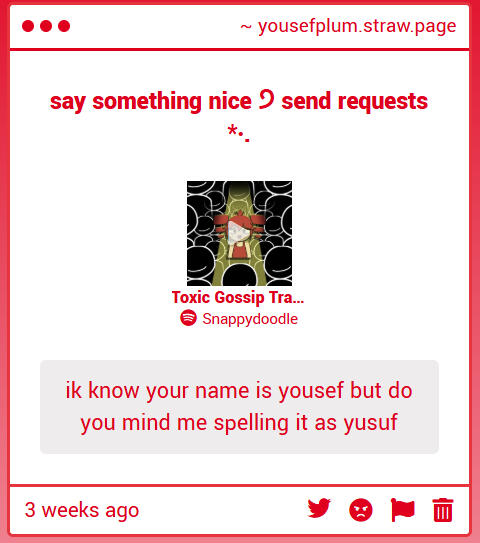Image resolution: width=480 pixels, height=543 pixels.
Task: Tap the angry face block icon
Action: coord(361,510)
